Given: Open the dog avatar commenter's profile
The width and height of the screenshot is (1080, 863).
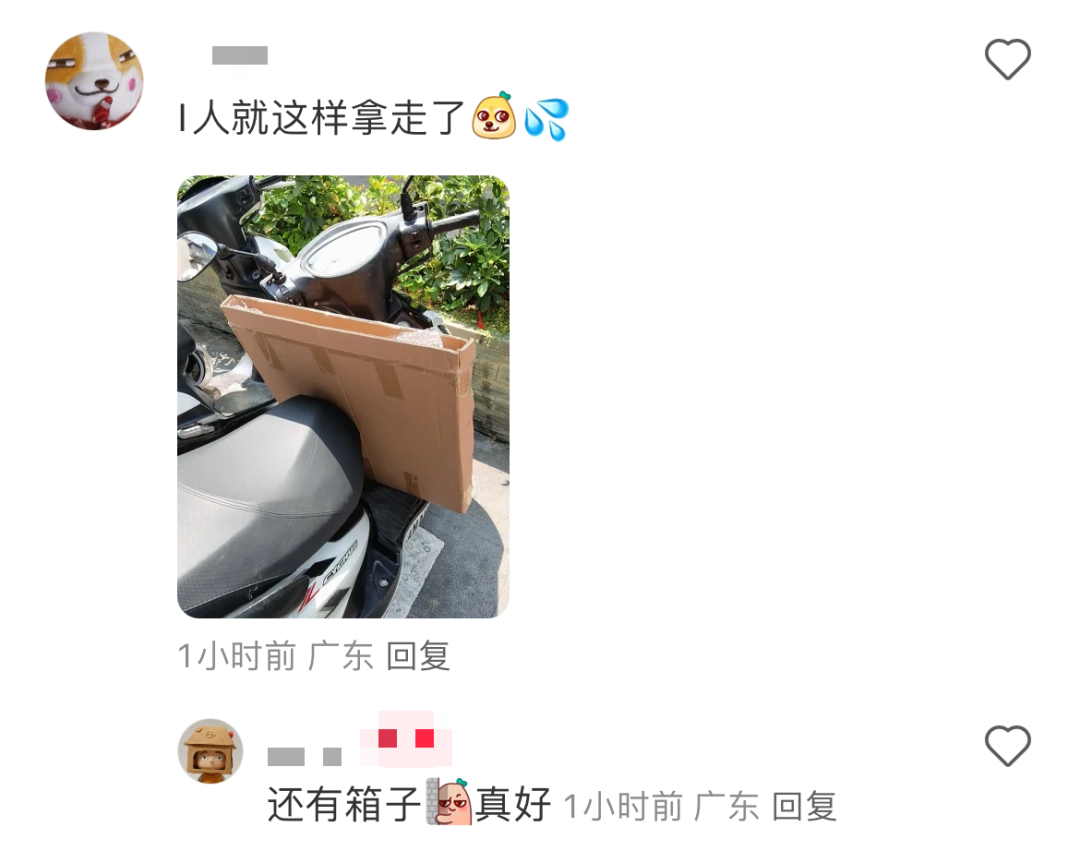Looking at the screenshot, I should (94, 81).
